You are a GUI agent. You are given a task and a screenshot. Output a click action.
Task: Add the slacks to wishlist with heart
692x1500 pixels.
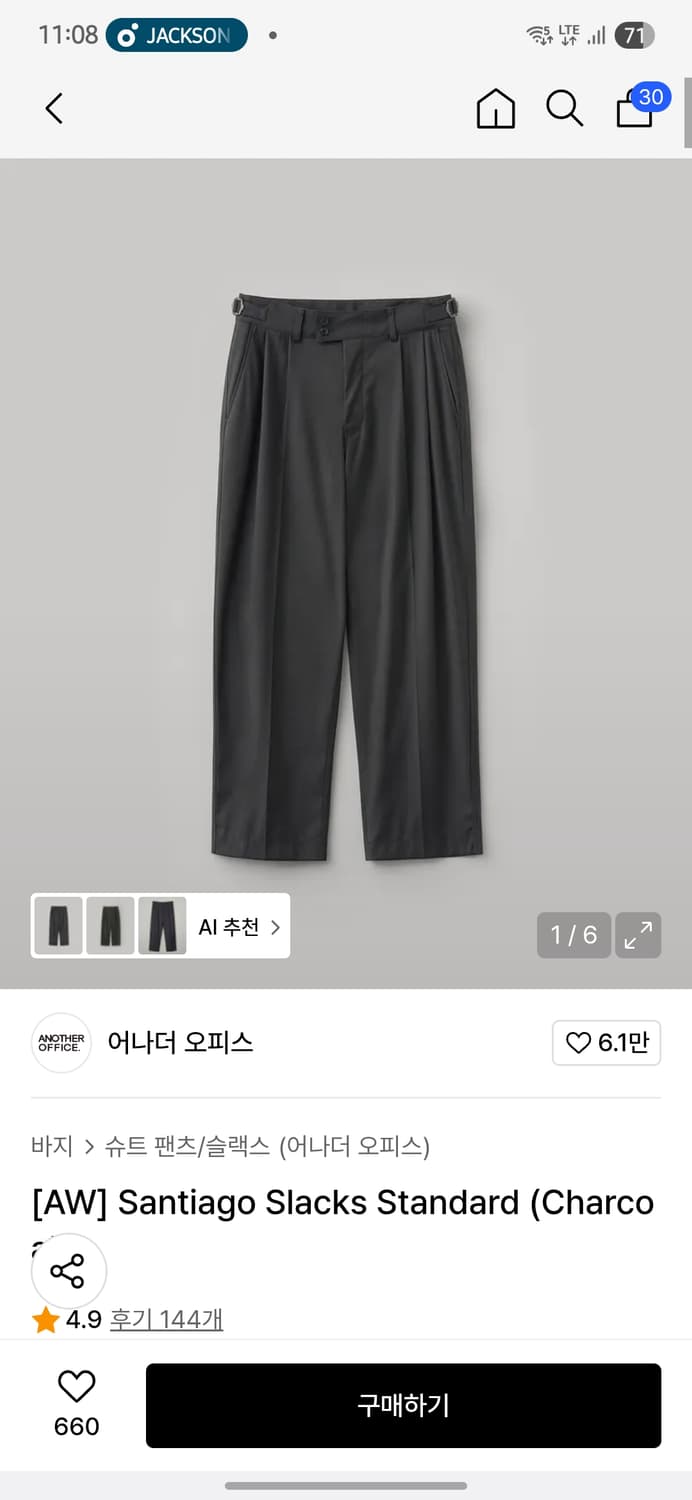pyautogui.click(x=76, y=1387)
